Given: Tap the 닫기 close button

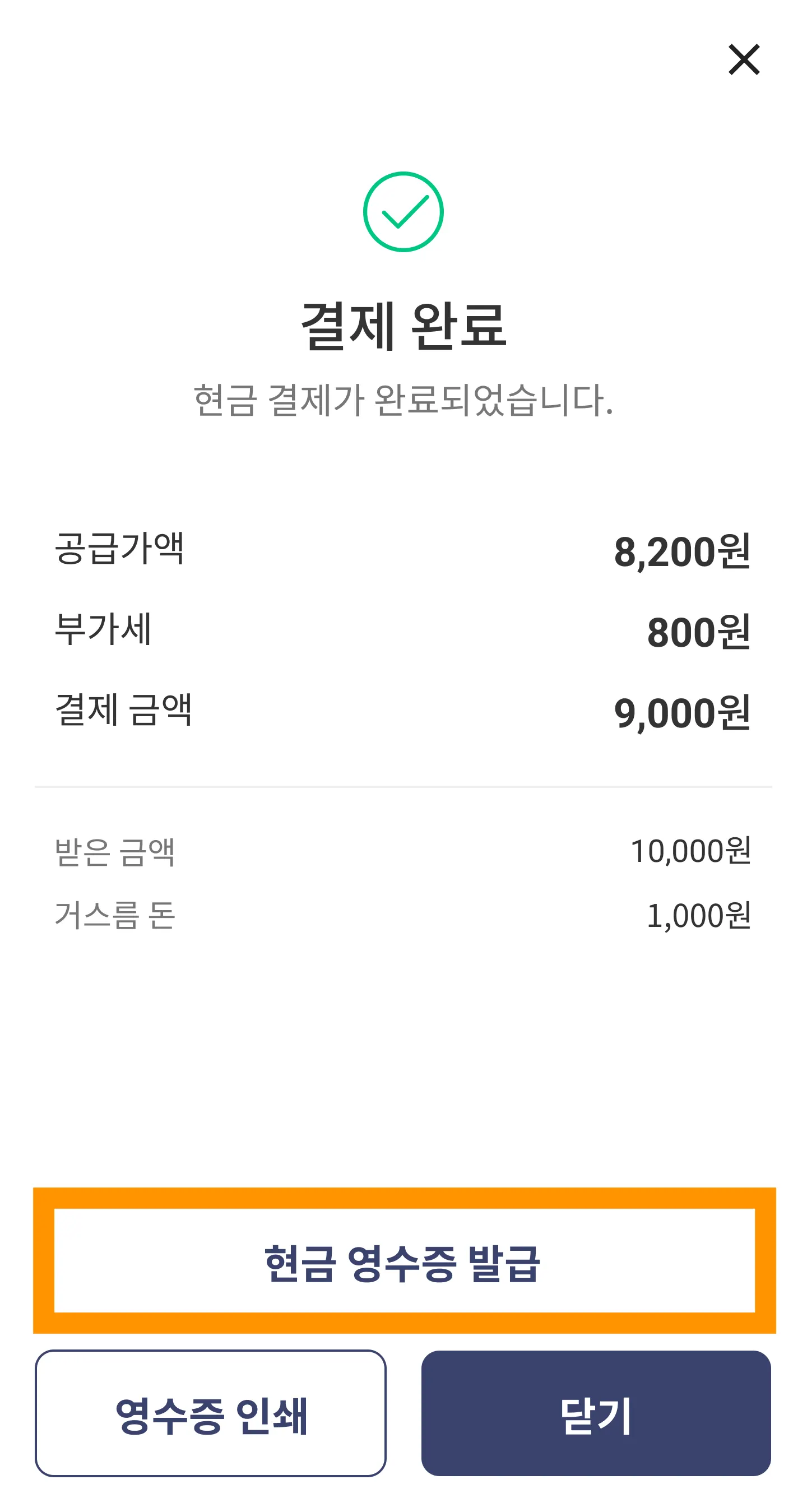Looking at the screenshot, I should coord(596,1413).
